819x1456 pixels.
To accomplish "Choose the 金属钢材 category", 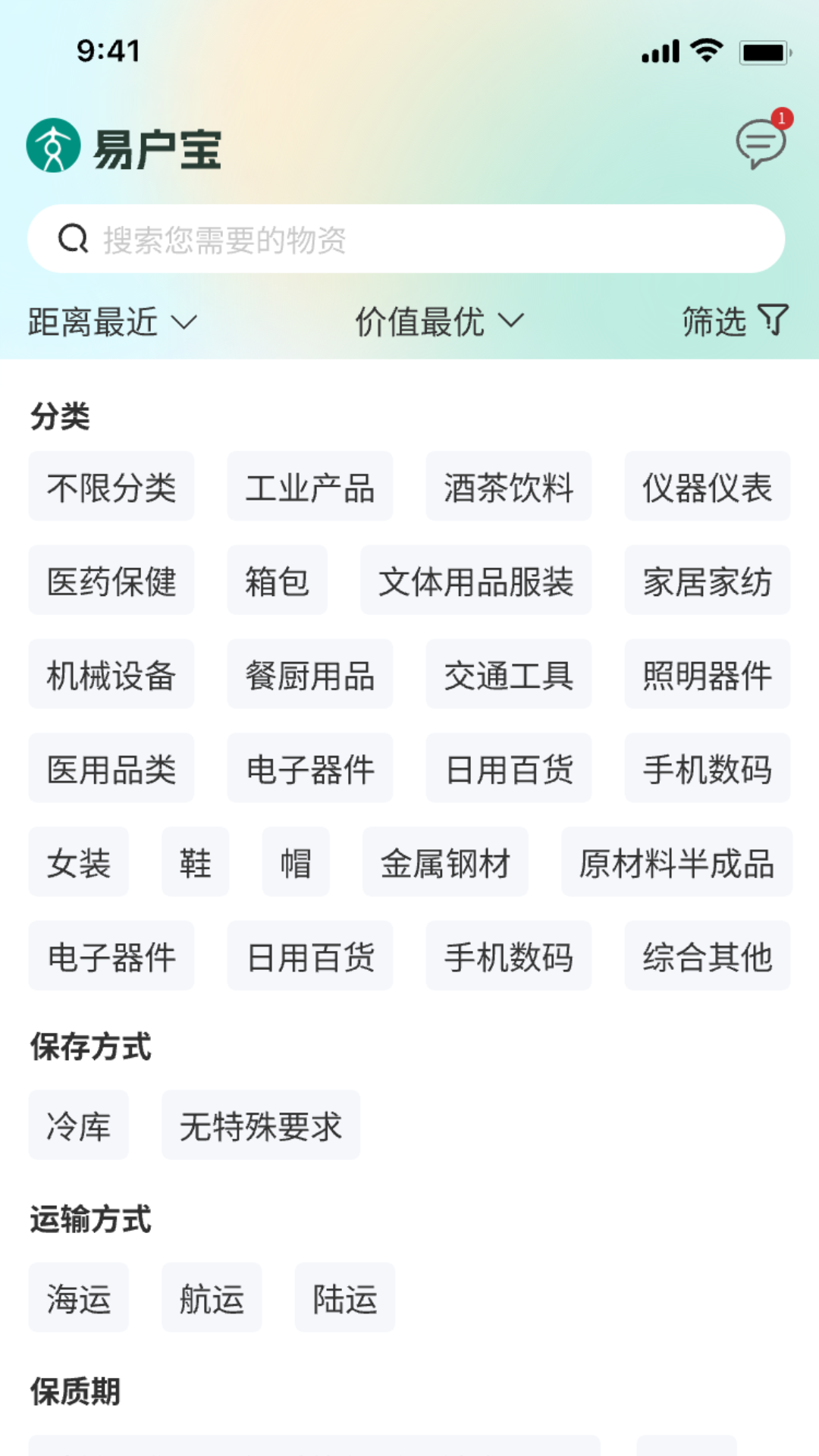I will click(x=445, y=862).
